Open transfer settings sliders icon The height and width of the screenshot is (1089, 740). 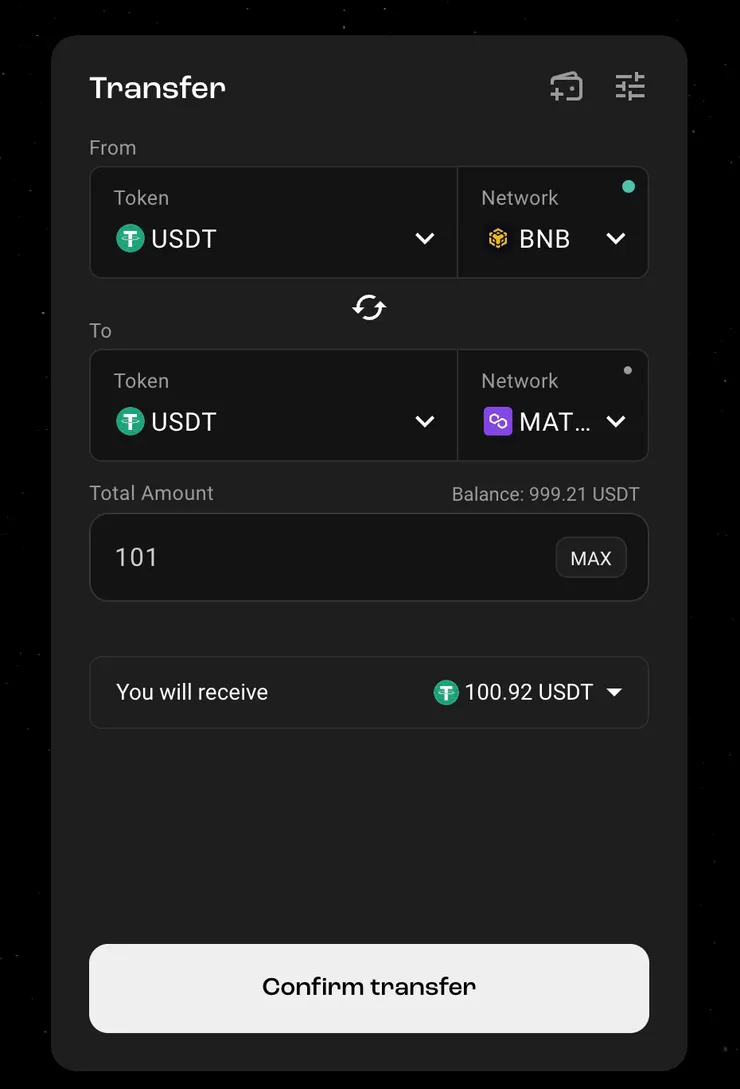coord(630,87)
